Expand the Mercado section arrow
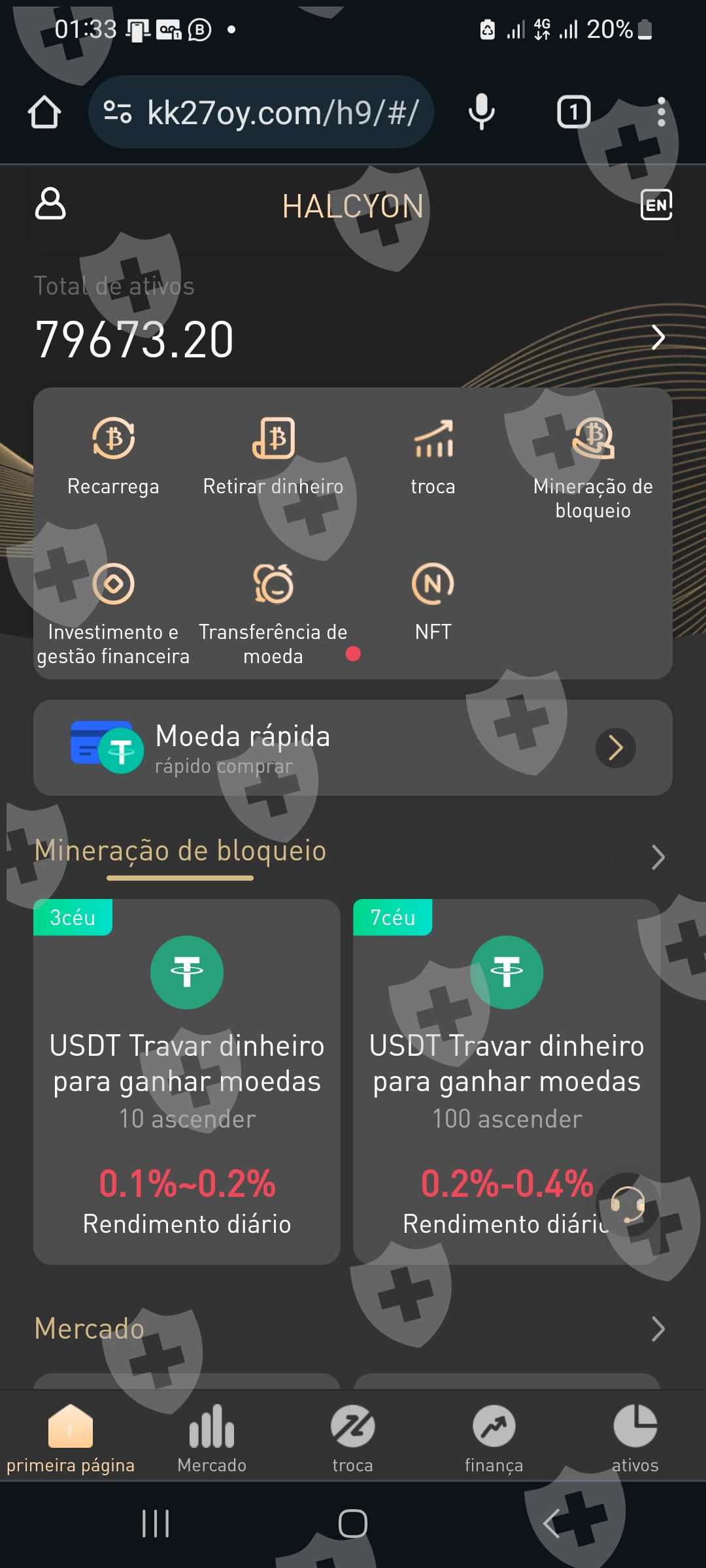 pos(658,1328)
